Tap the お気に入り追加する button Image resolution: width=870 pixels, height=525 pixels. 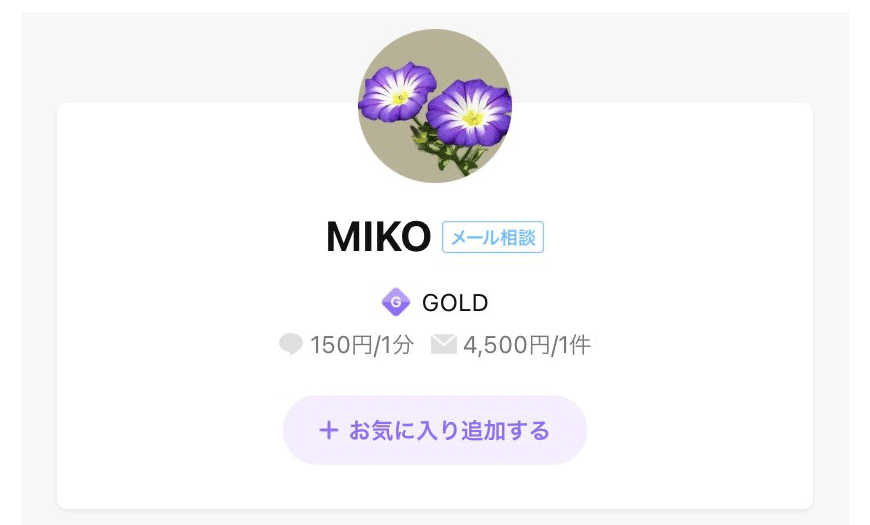point(435,430)
